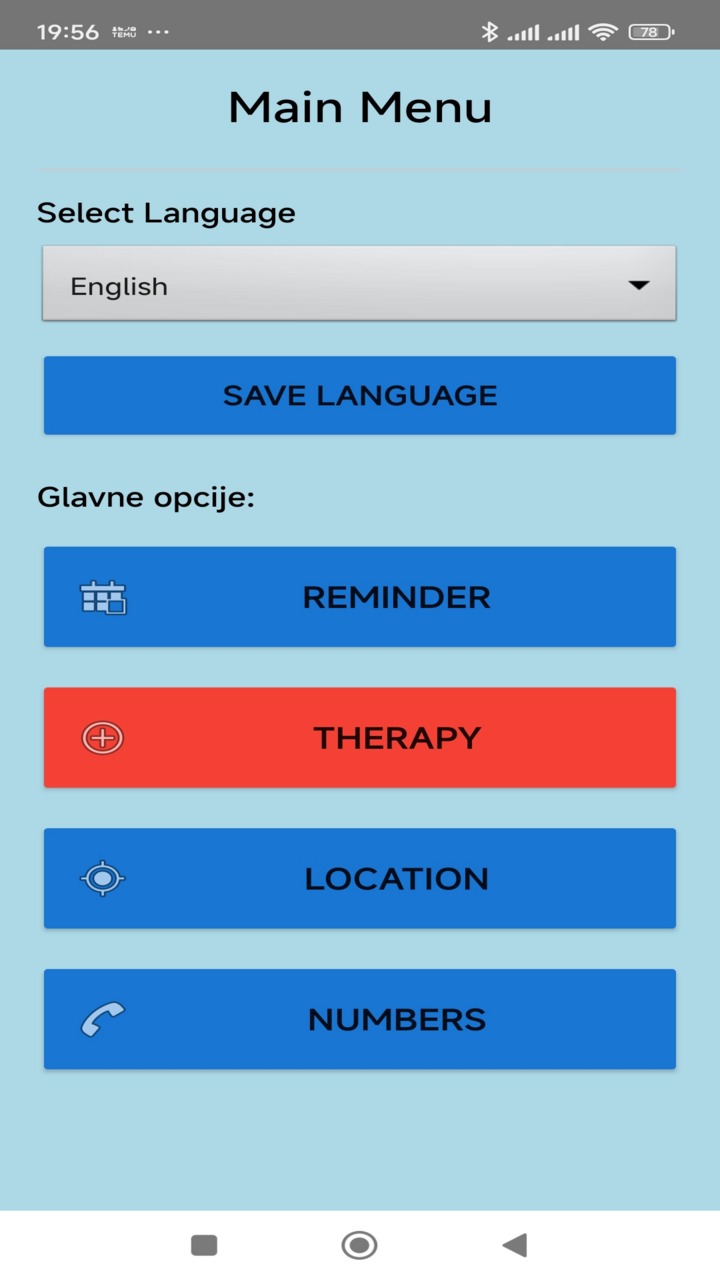Open the Location option
Viewport: 720px width, 1280px height.
click(x=359, y=878)
